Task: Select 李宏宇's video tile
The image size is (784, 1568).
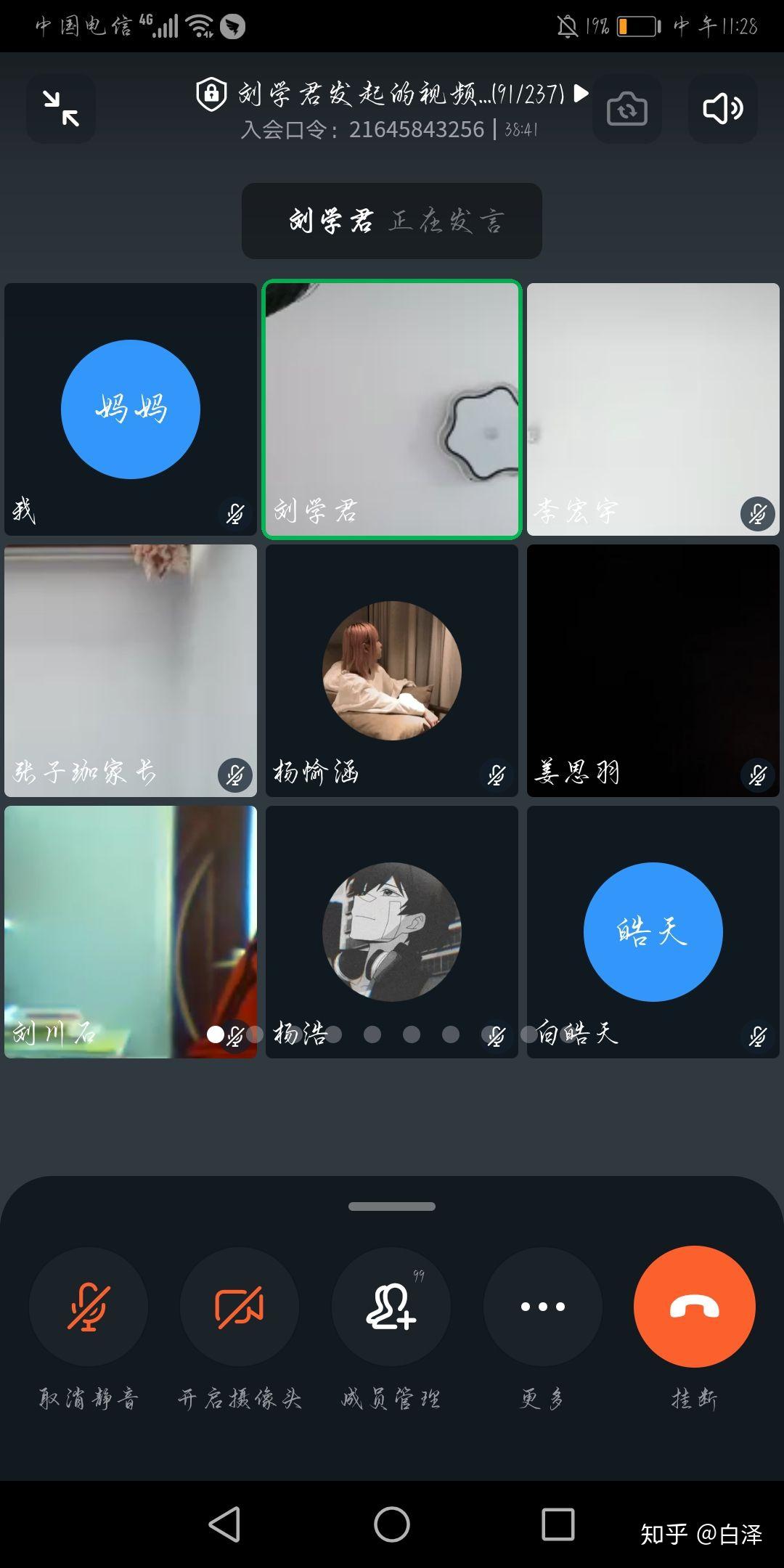Action: click(653, 409)
